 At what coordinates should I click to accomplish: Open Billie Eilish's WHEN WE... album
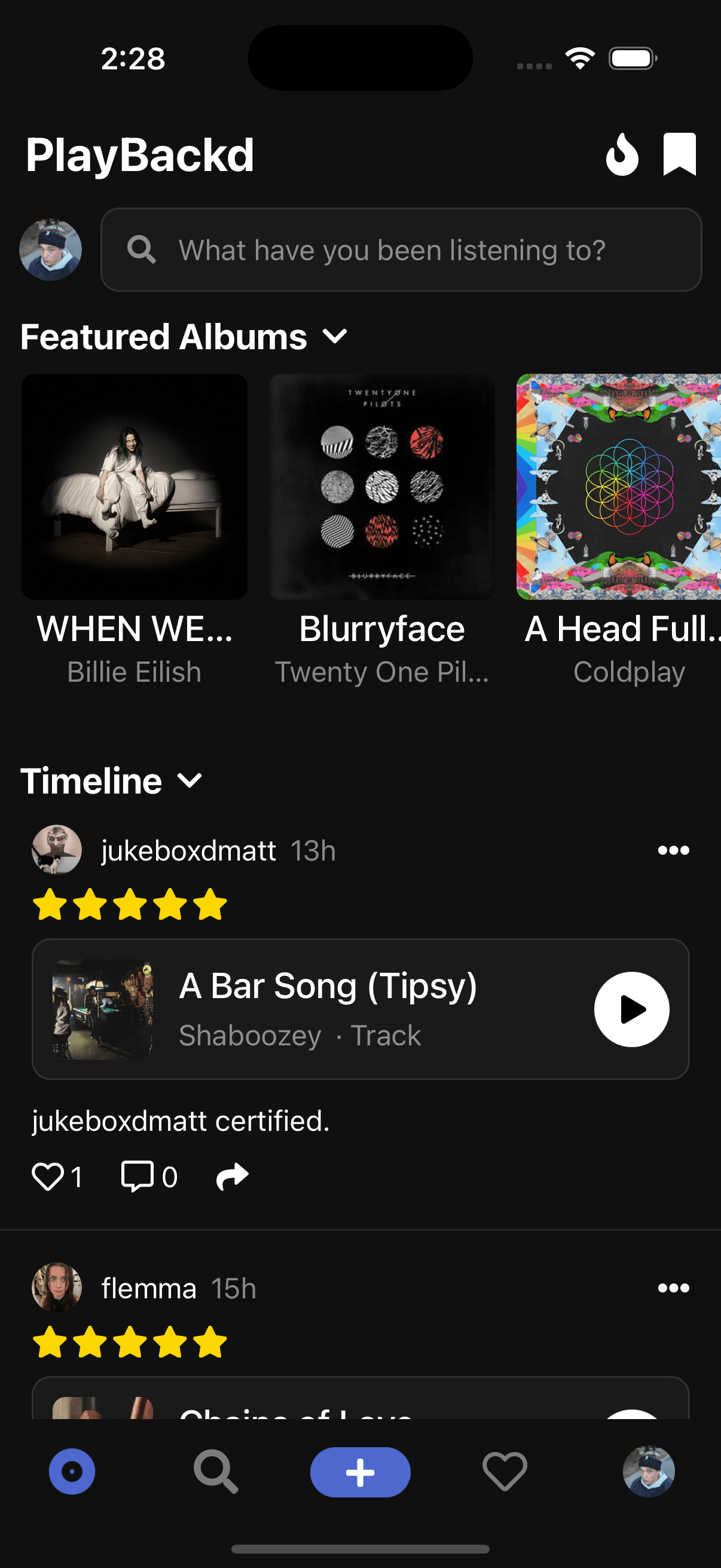135,487
